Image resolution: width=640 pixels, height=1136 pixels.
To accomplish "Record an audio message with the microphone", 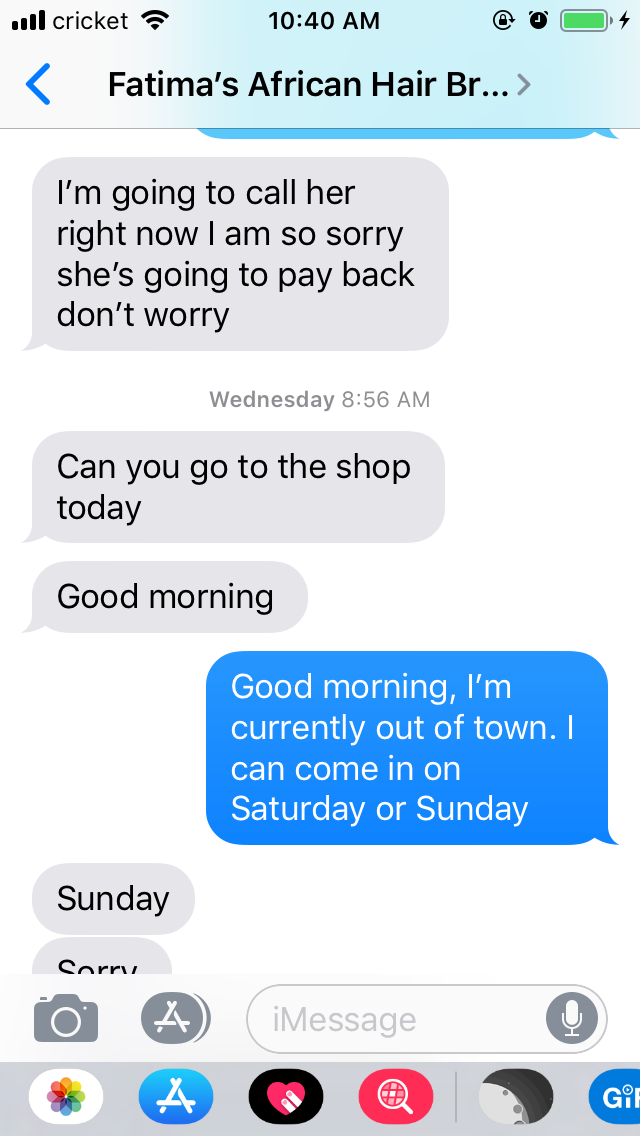I will 572,1019.
